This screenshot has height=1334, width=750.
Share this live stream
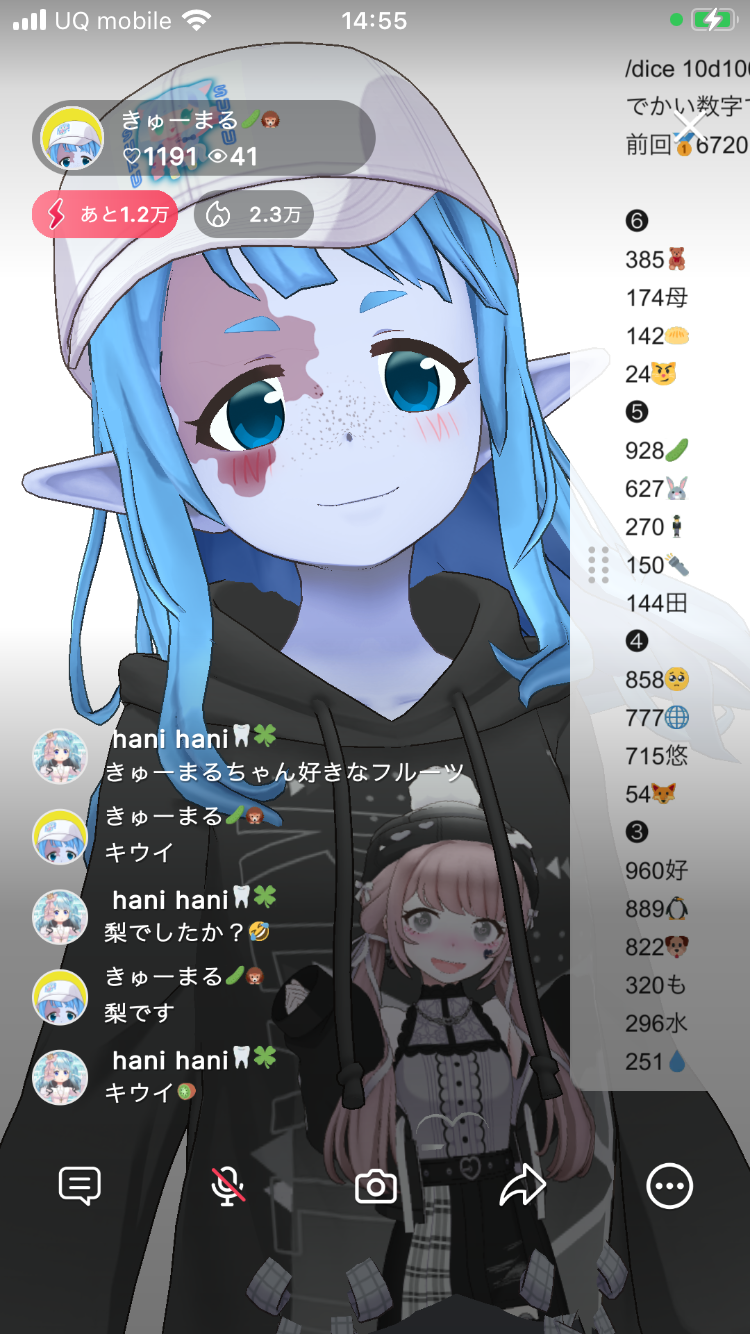click(522, 1186)
